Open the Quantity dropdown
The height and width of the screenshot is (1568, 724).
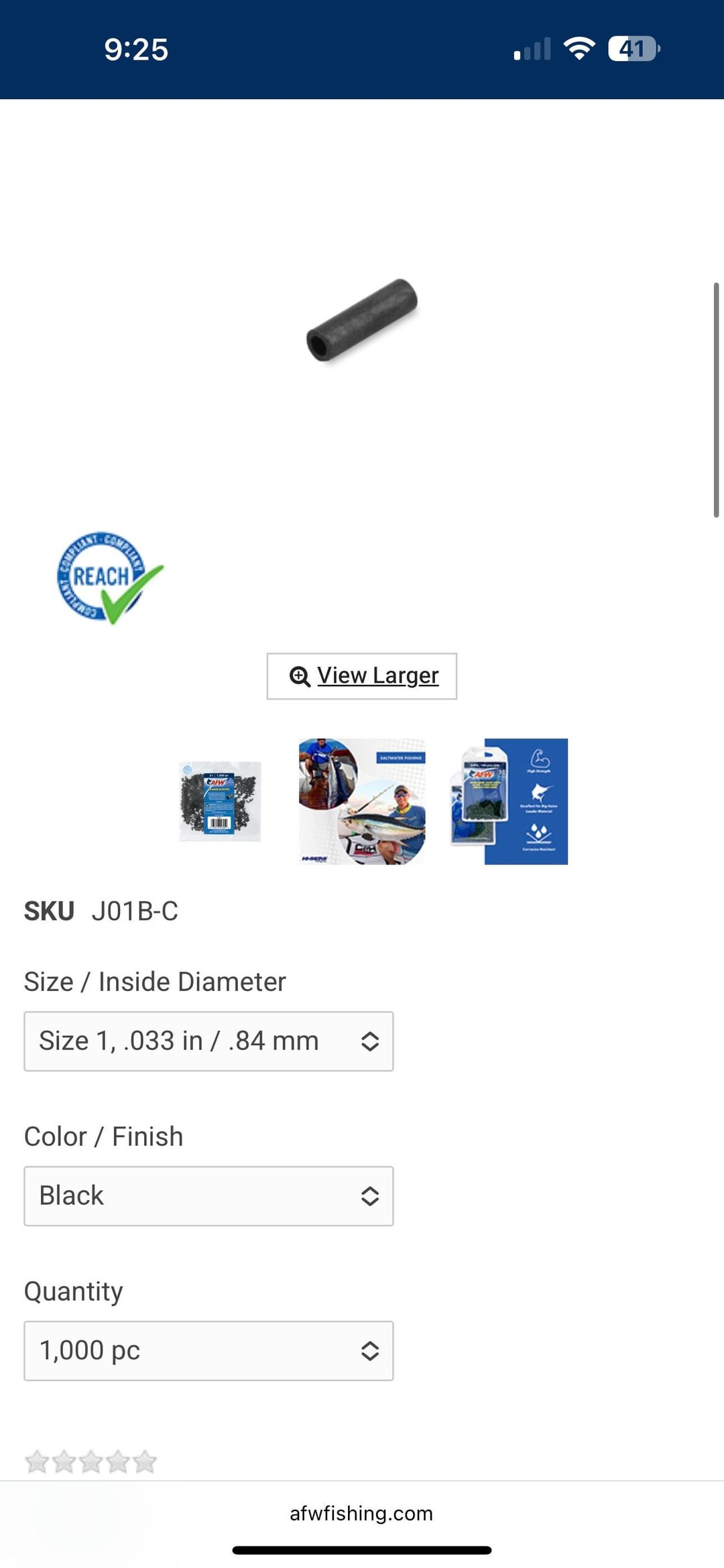pyautogui.click(x=208, y=1351)
